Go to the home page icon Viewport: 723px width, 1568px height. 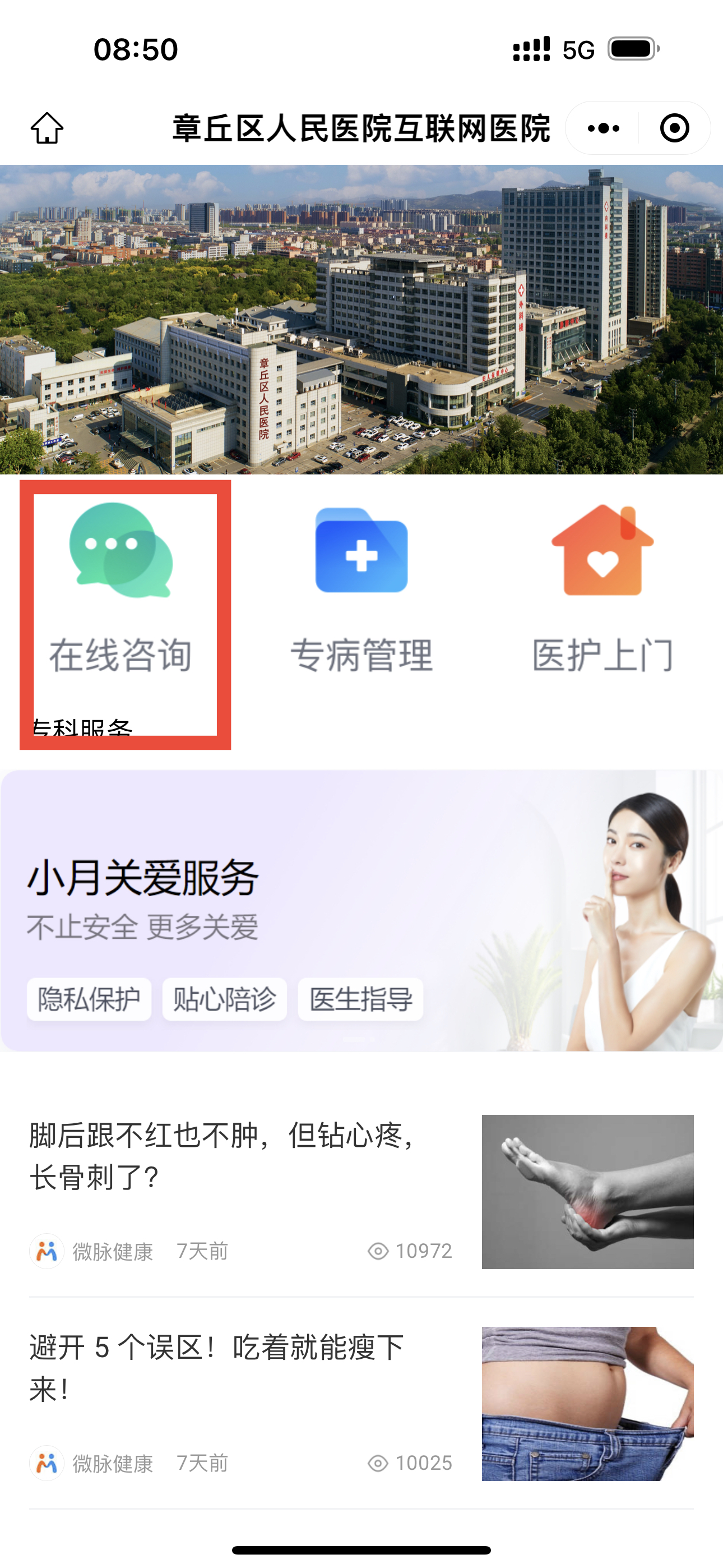tap(47, 128)
